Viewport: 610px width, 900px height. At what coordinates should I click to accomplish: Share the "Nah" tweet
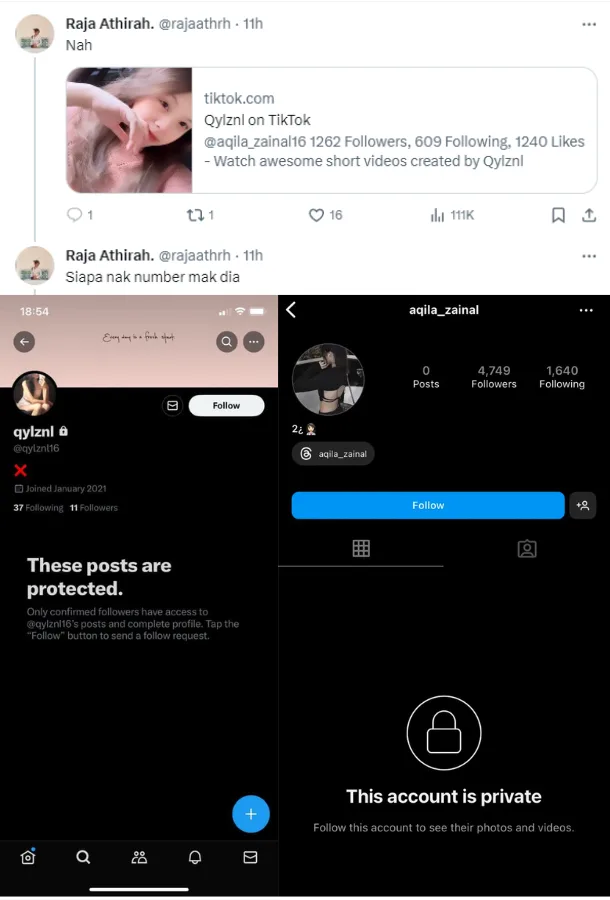tap(589, 215)
